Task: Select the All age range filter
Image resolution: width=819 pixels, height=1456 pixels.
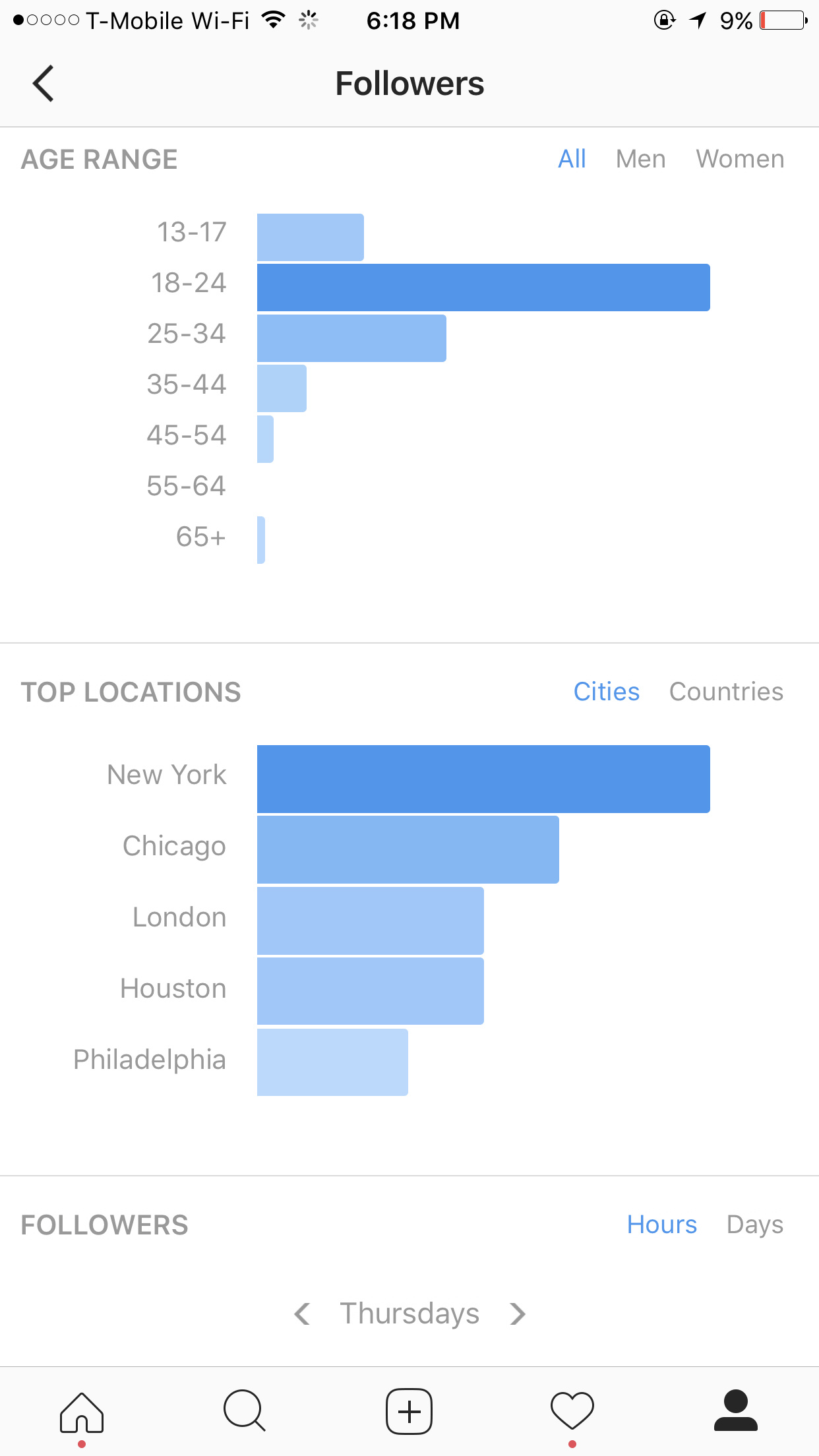Action: pyautogui.click(x=572, y=159)
